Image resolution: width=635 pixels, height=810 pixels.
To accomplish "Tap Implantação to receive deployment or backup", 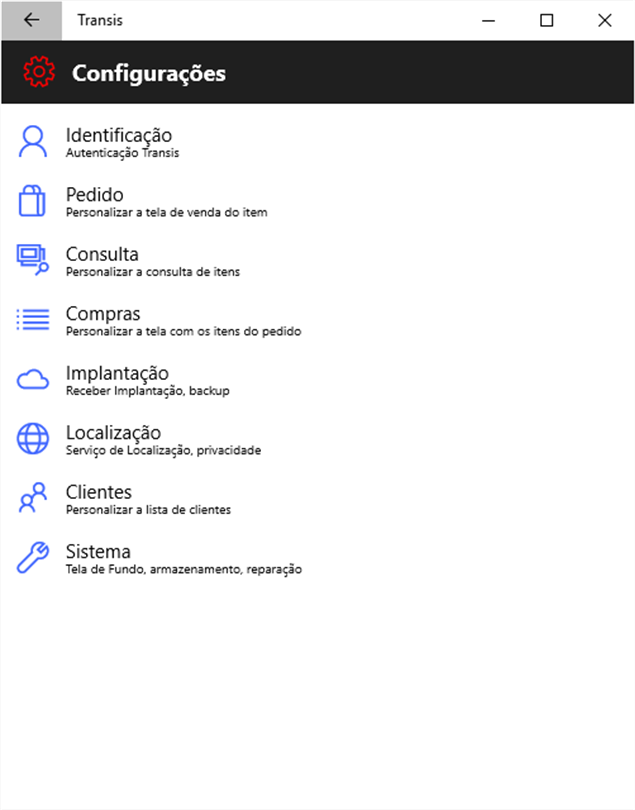I will coord(117,380).
